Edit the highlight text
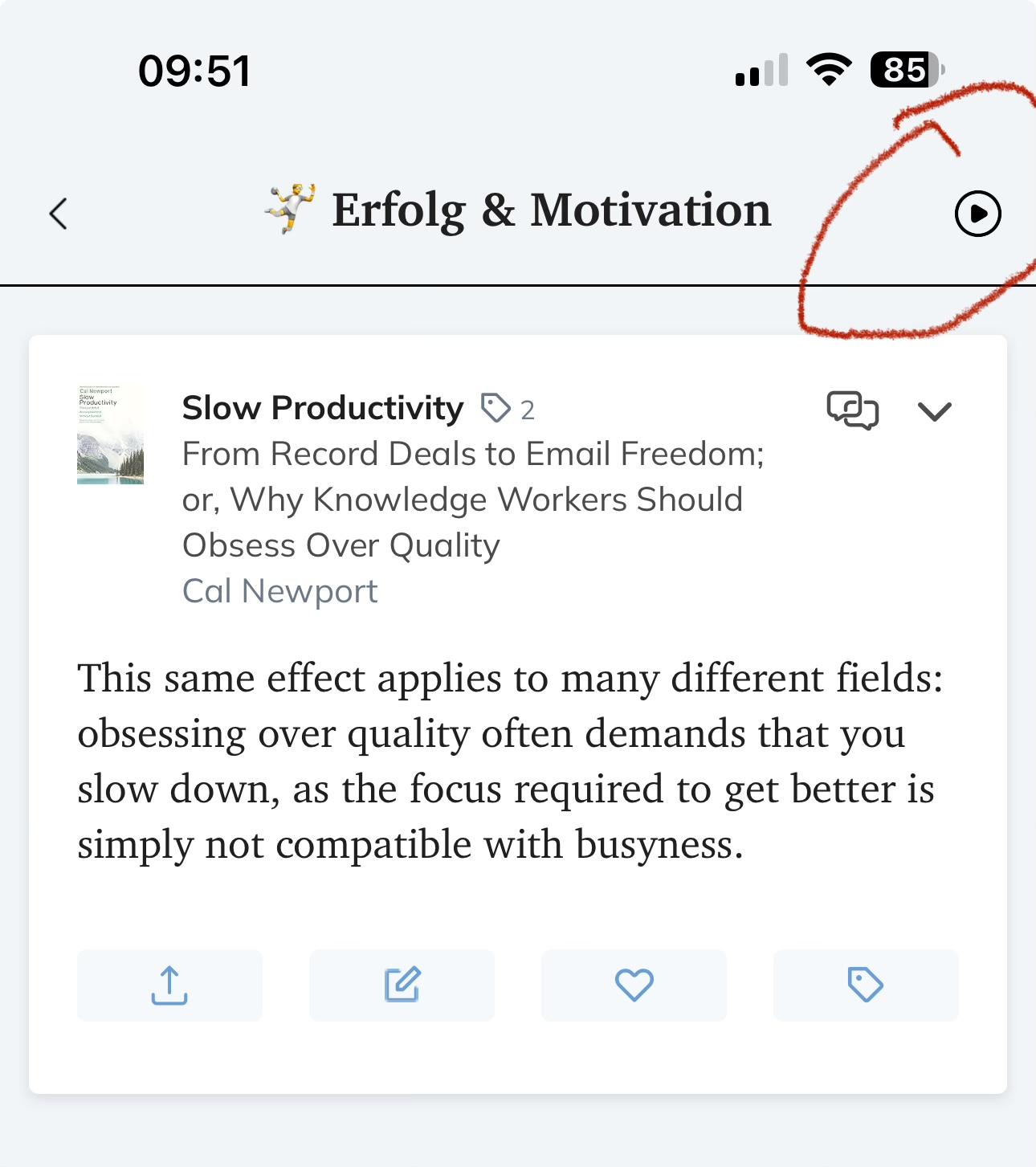 [x=402, y=985]
